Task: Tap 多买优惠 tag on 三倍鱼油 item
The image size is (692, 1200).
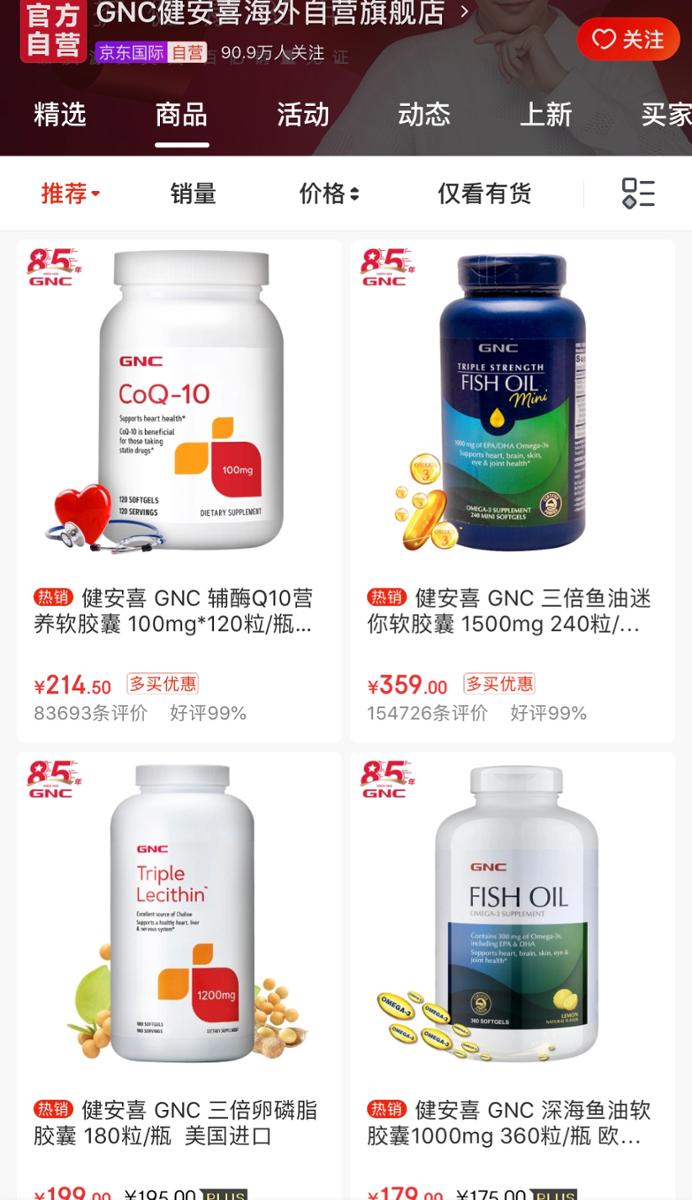Action: tap(499, 684)
